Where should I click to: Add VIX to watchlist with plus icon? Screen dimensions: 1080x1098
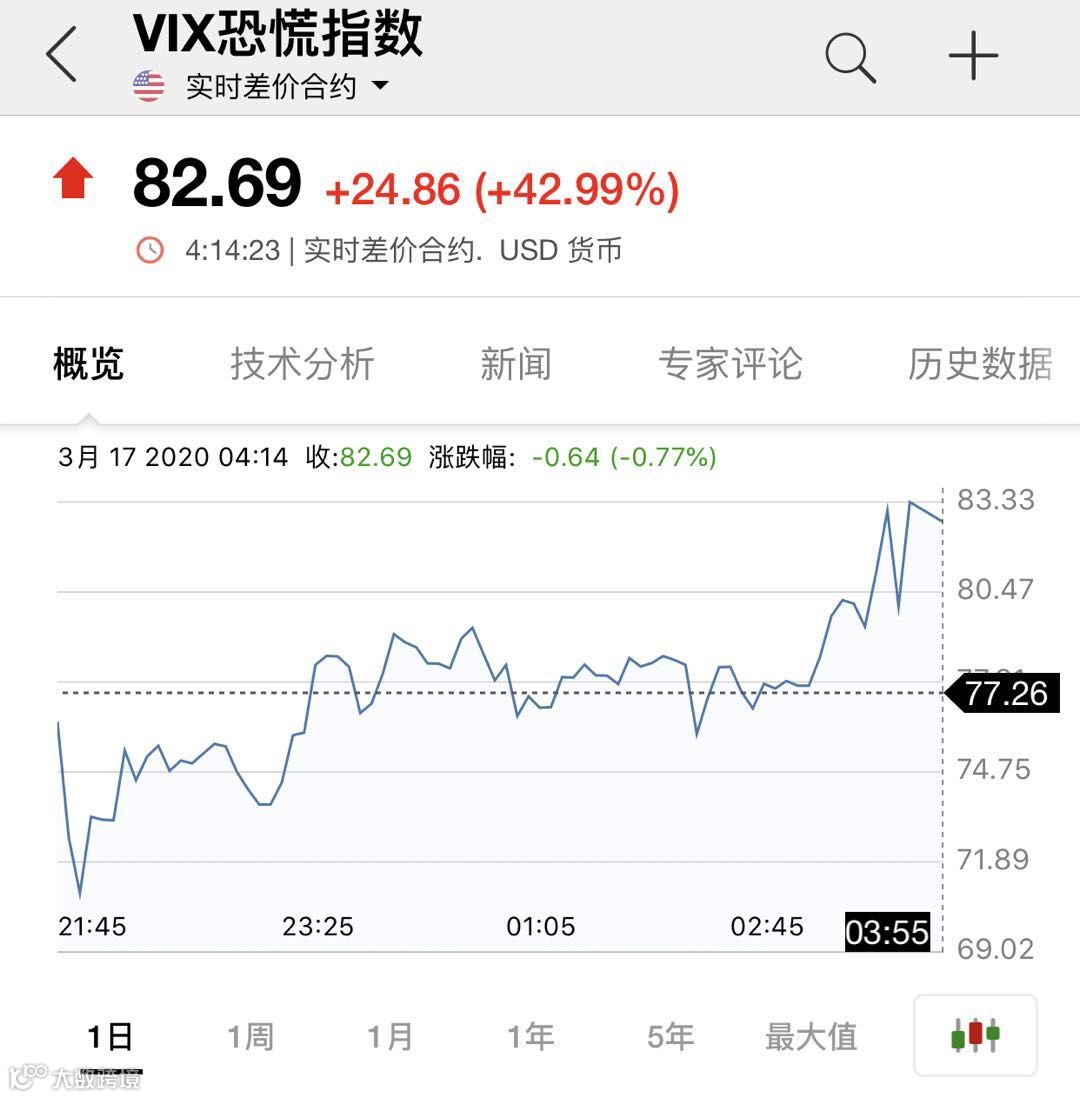[x=973, y=57]
